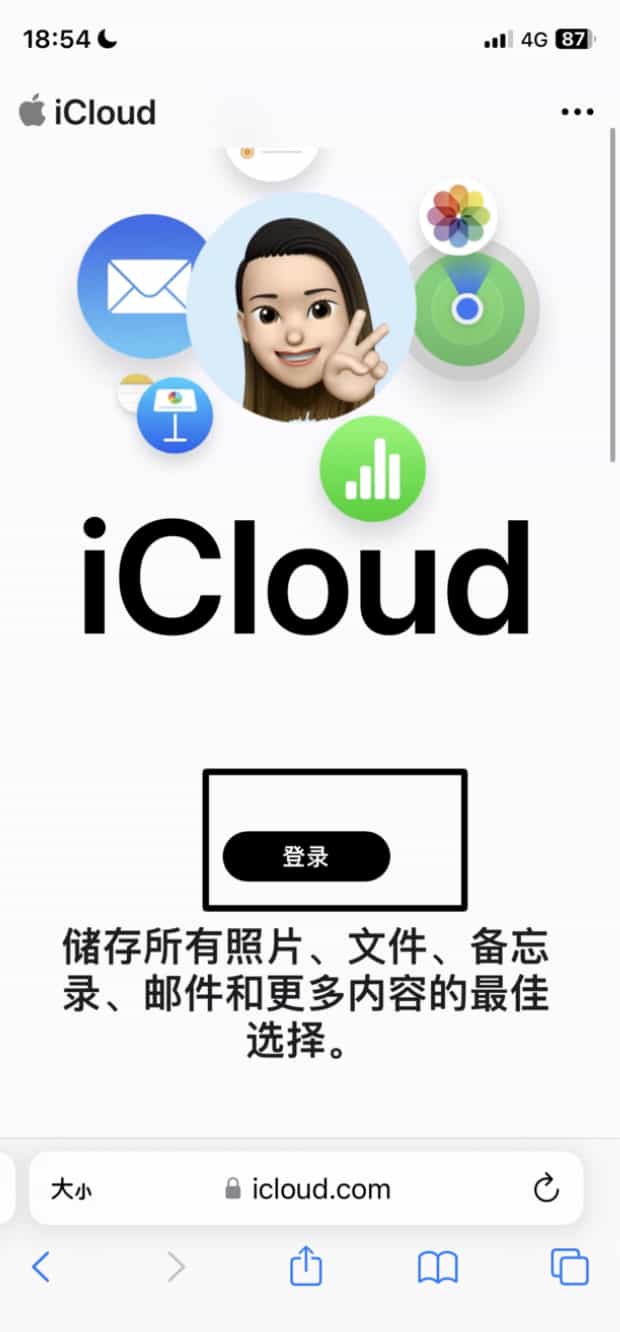Open the iCloud three-dot menu
The height and width of the screenshot is (1332, 620).
pos(577,112)
